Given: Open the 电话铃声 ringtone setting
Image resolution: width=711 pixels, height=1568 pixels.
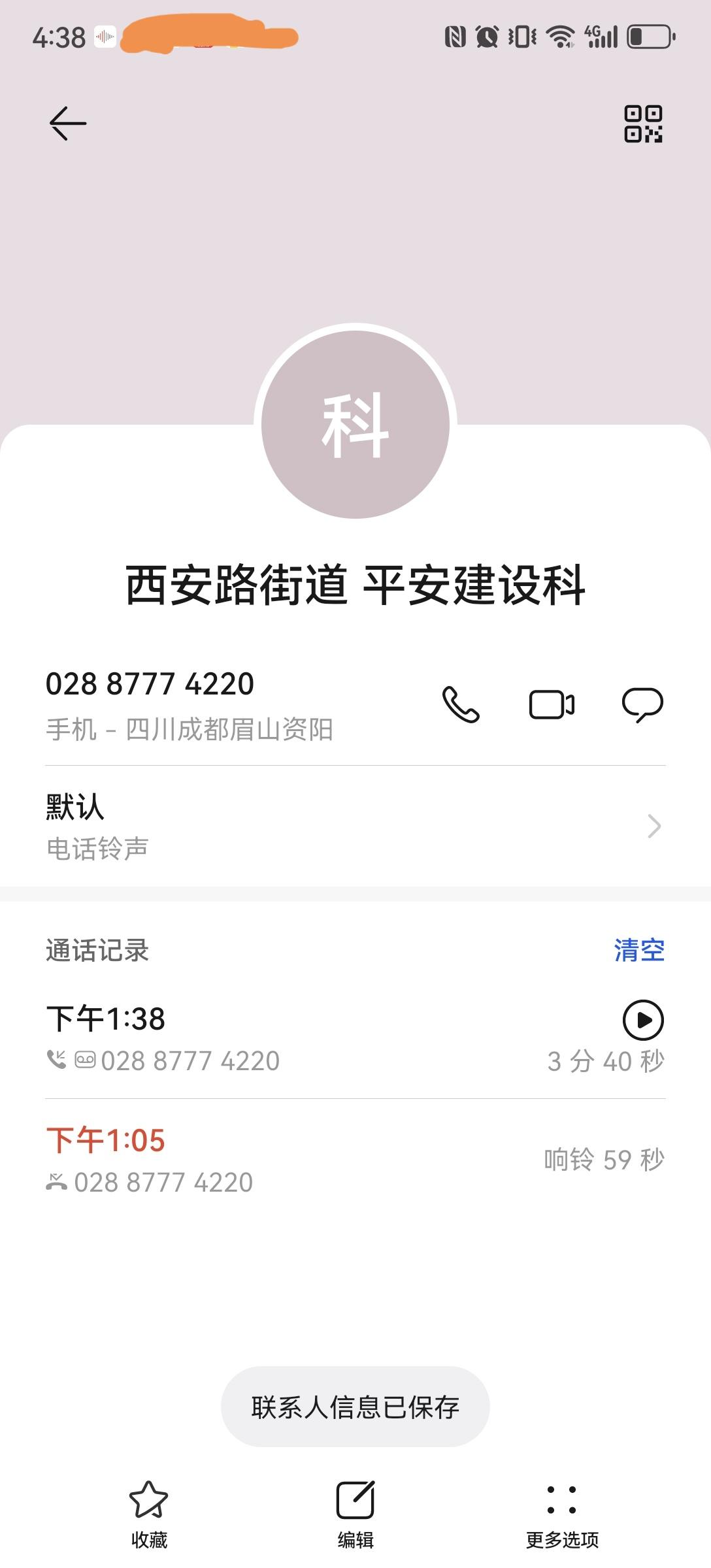Looking at the screenshot, I should pyautogui.click(x=355, y=826).
